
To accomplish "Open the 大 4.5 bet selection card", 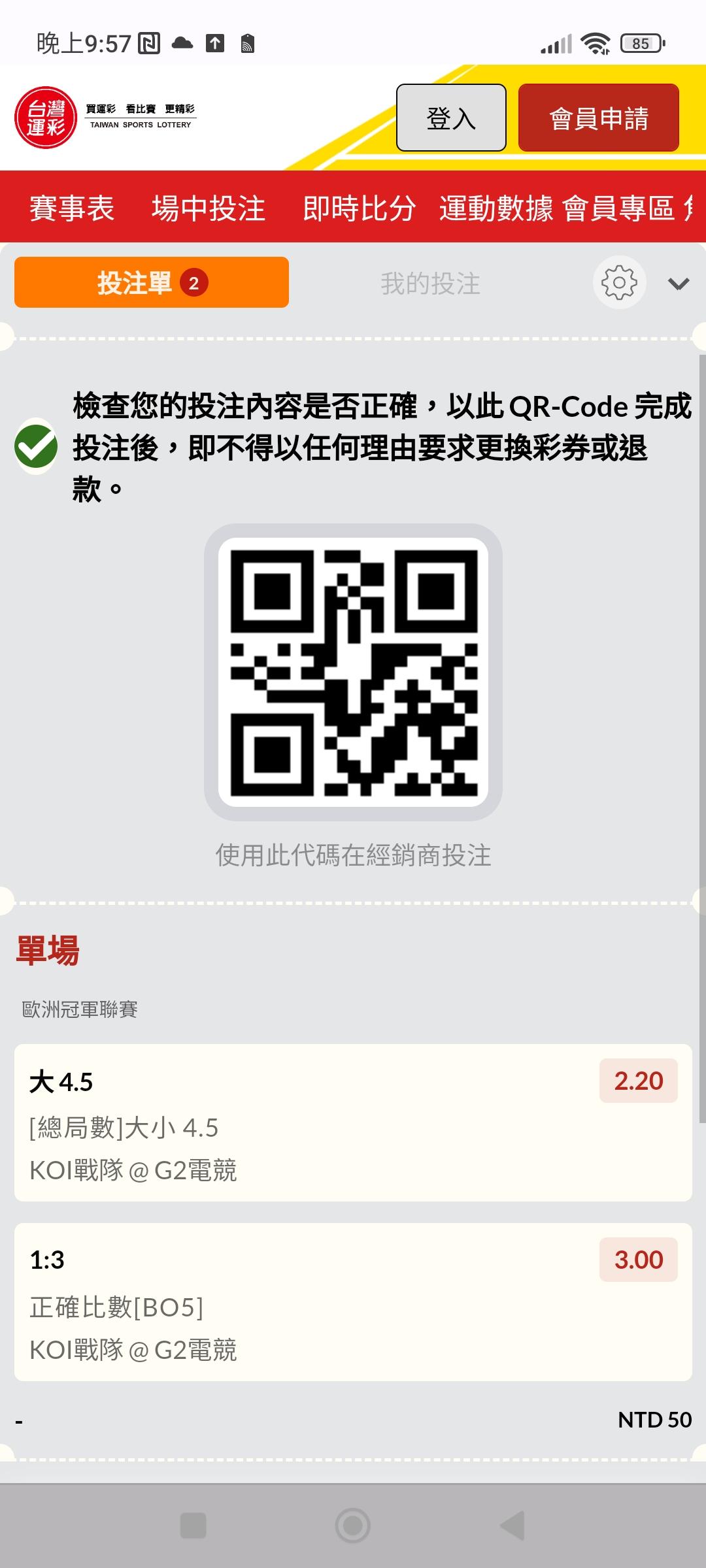I will coord(353,1122).
